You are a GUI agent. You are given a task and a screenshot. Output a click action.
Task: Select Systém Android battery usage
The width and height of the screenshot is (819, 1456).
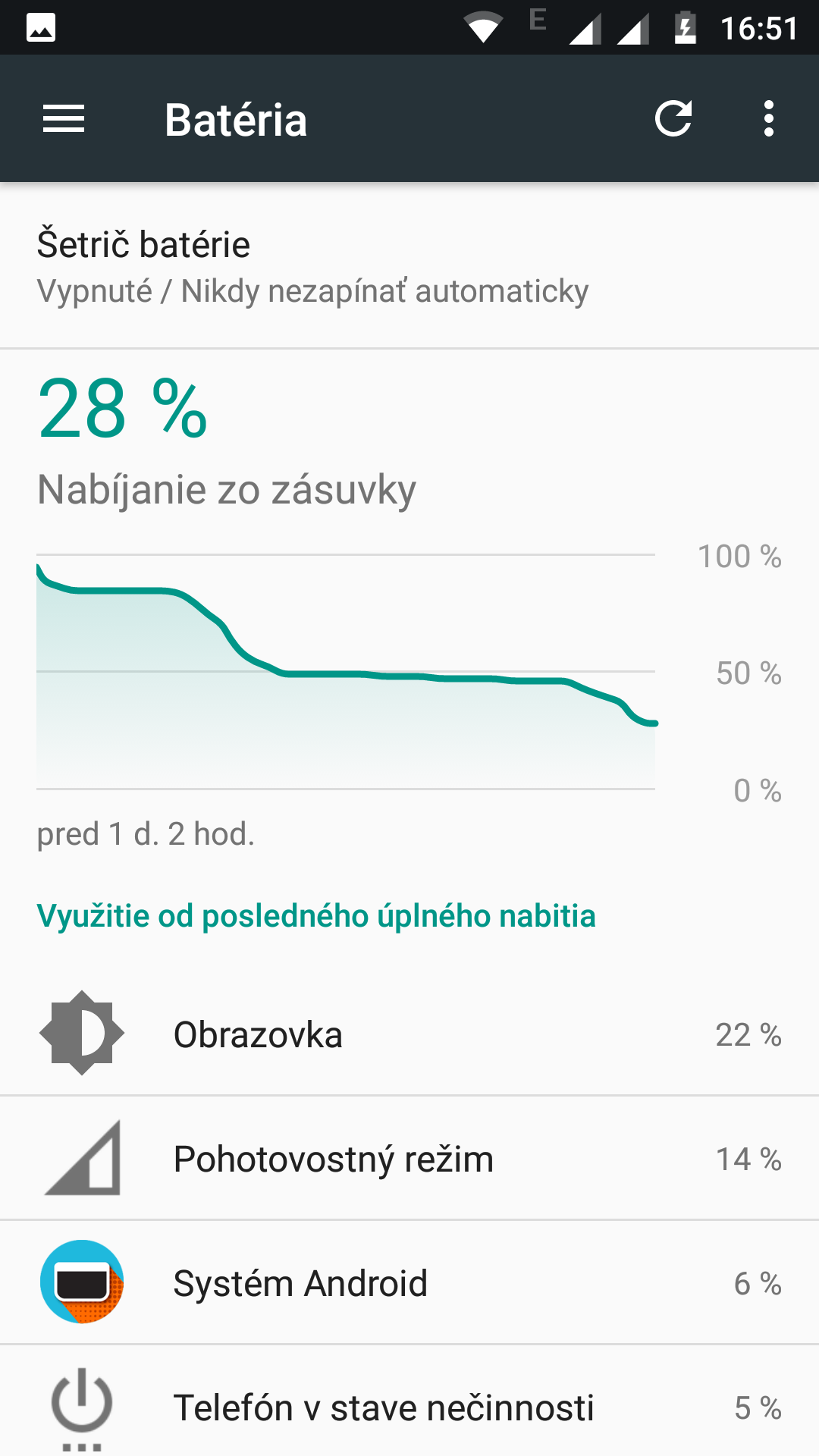pyautogui.click(x=409, y=1282)
